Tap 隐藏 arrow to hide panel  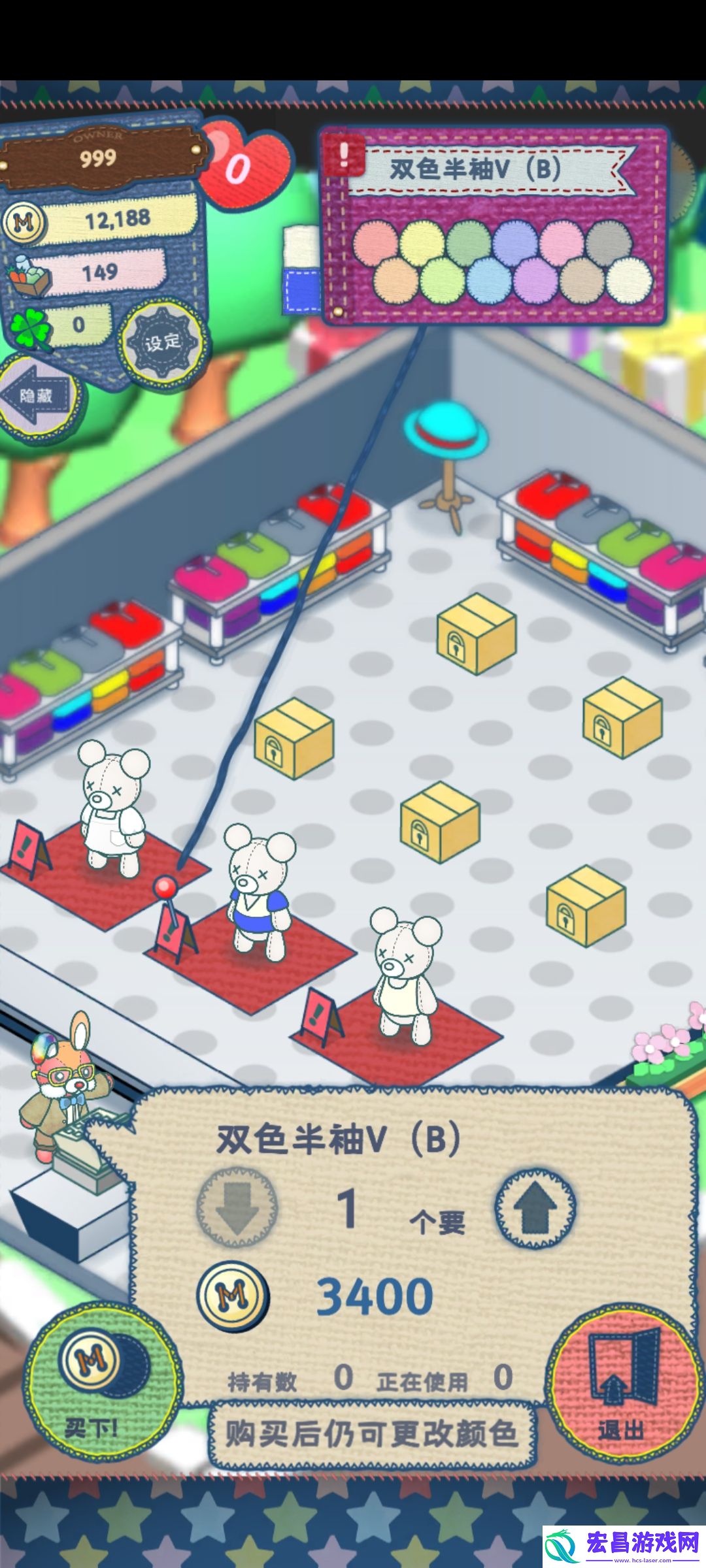coord(39,396)
